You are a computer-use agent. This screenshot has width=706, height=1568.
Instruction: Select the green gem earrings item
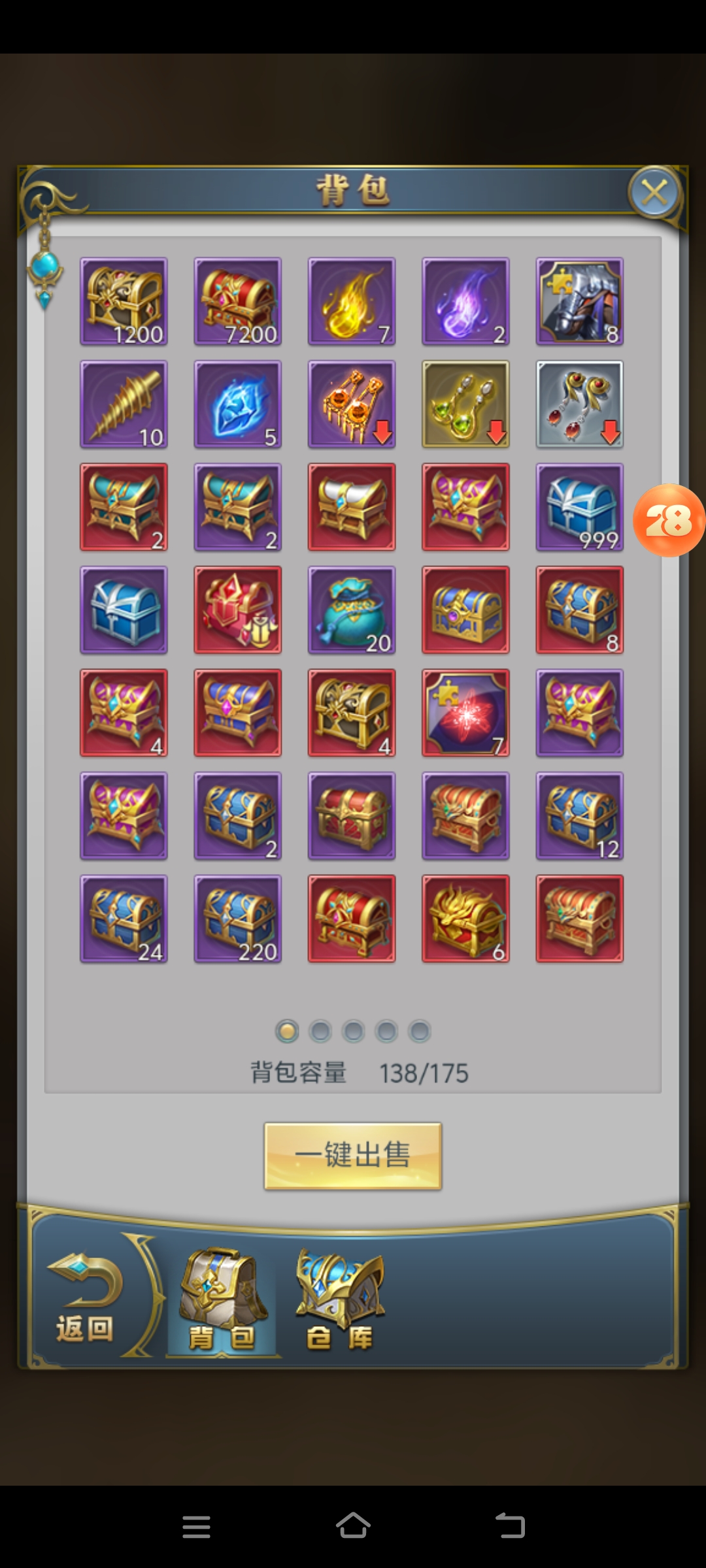coord(465,404)
